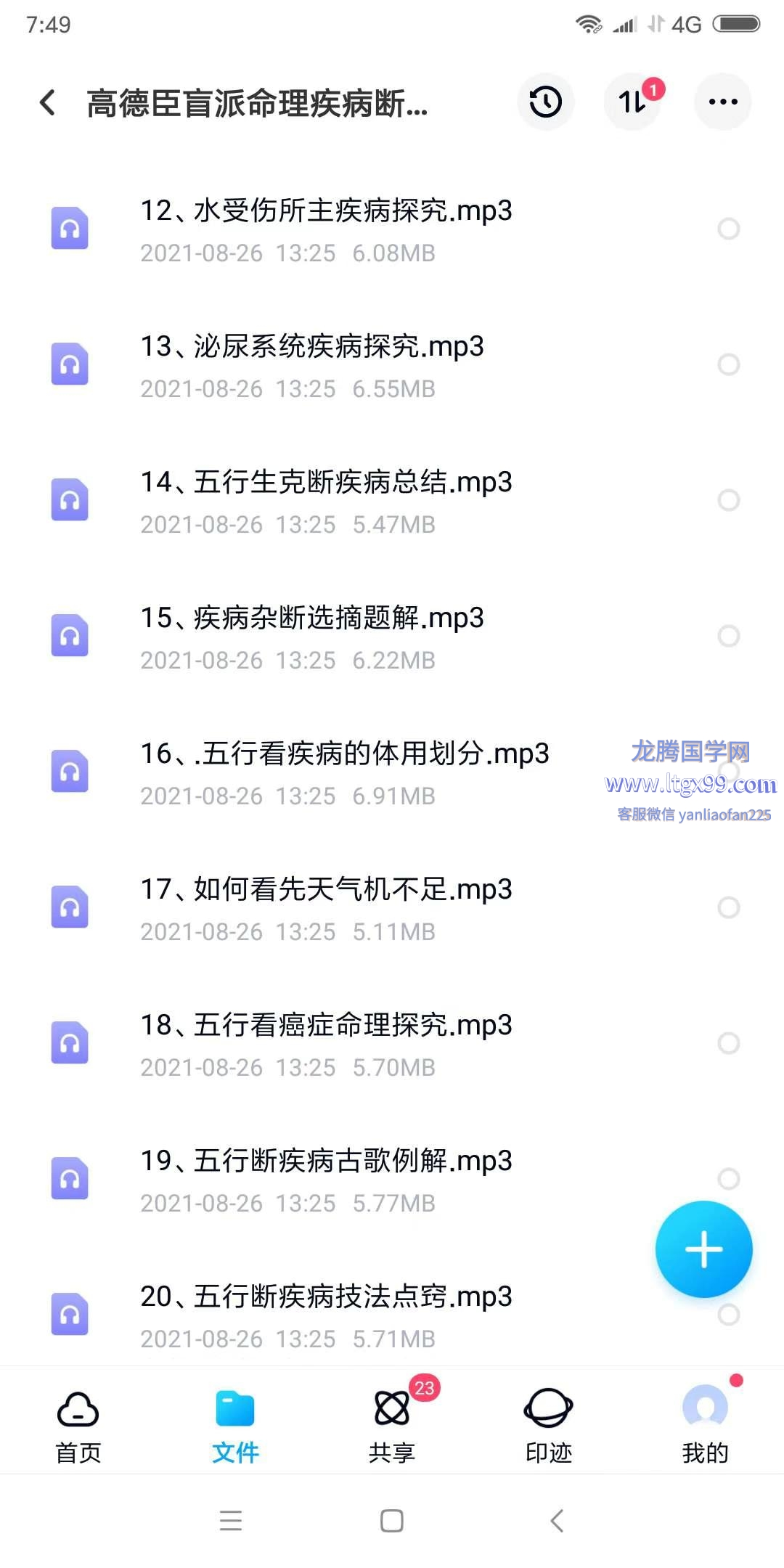Switch to the 印迹 tab

point(549,1426)
